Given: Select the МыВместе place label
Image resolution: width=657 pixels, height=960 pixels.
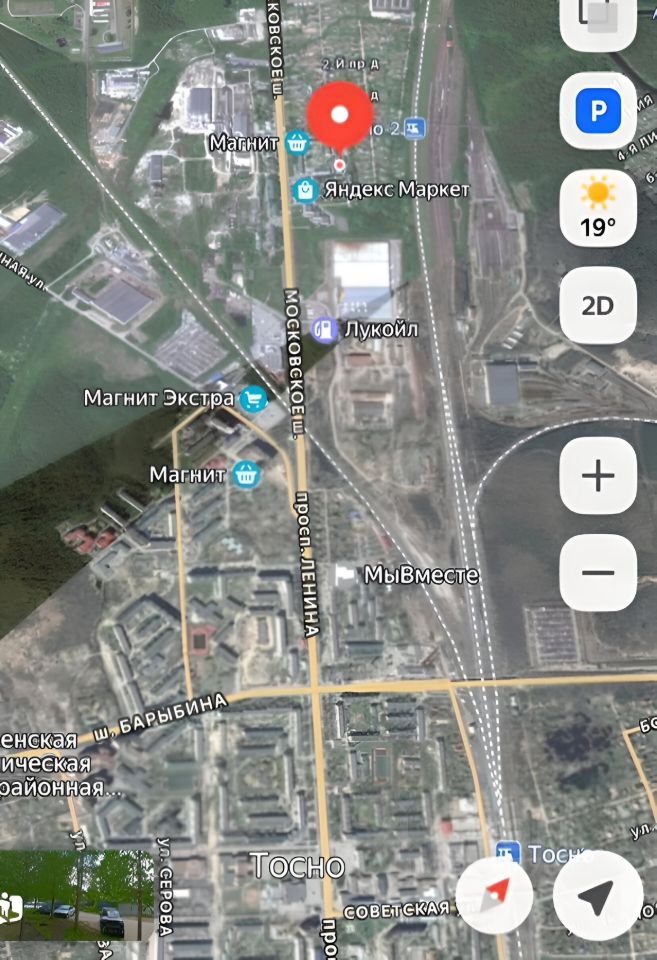Looking at the screenshot, I should [x=421, y=575].
